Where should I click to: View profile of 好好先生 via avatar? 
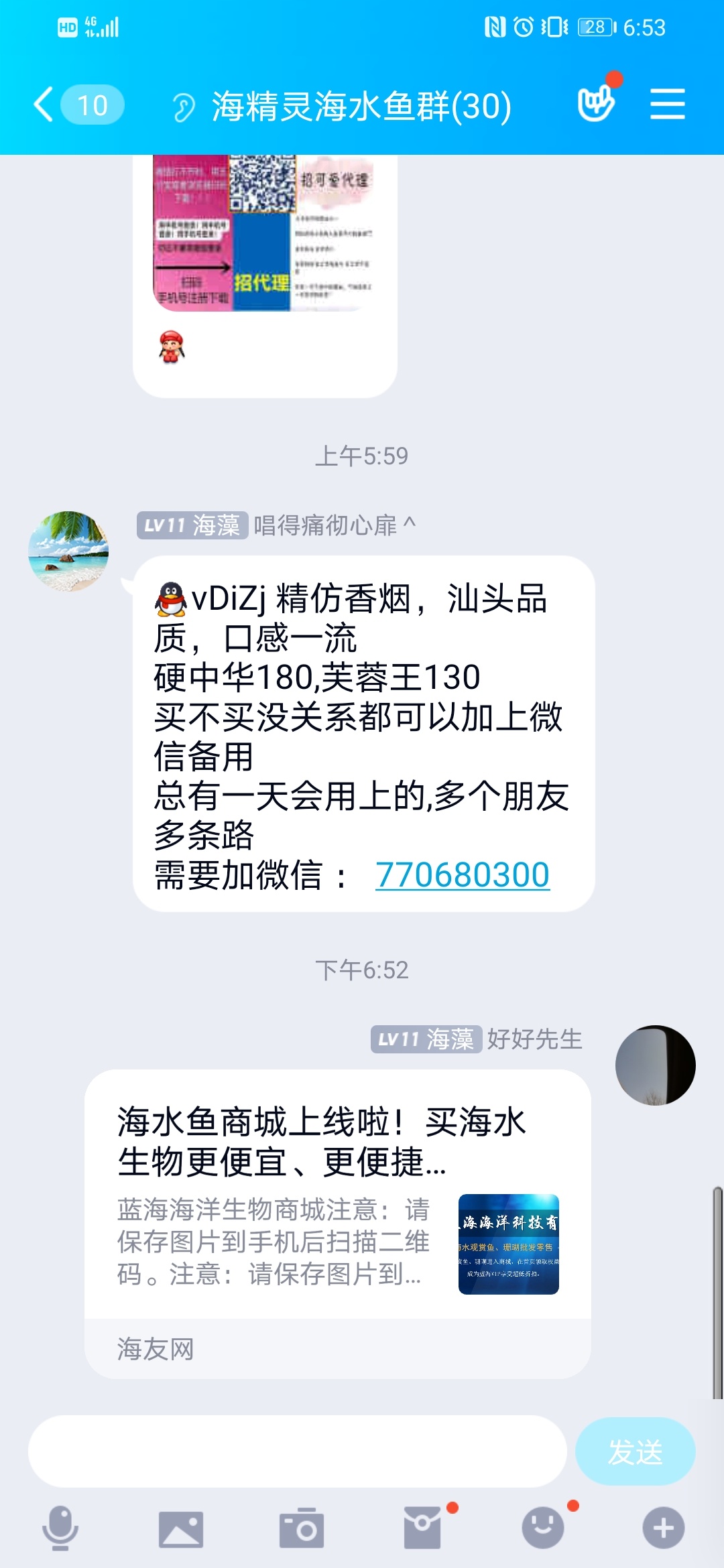655,1065
